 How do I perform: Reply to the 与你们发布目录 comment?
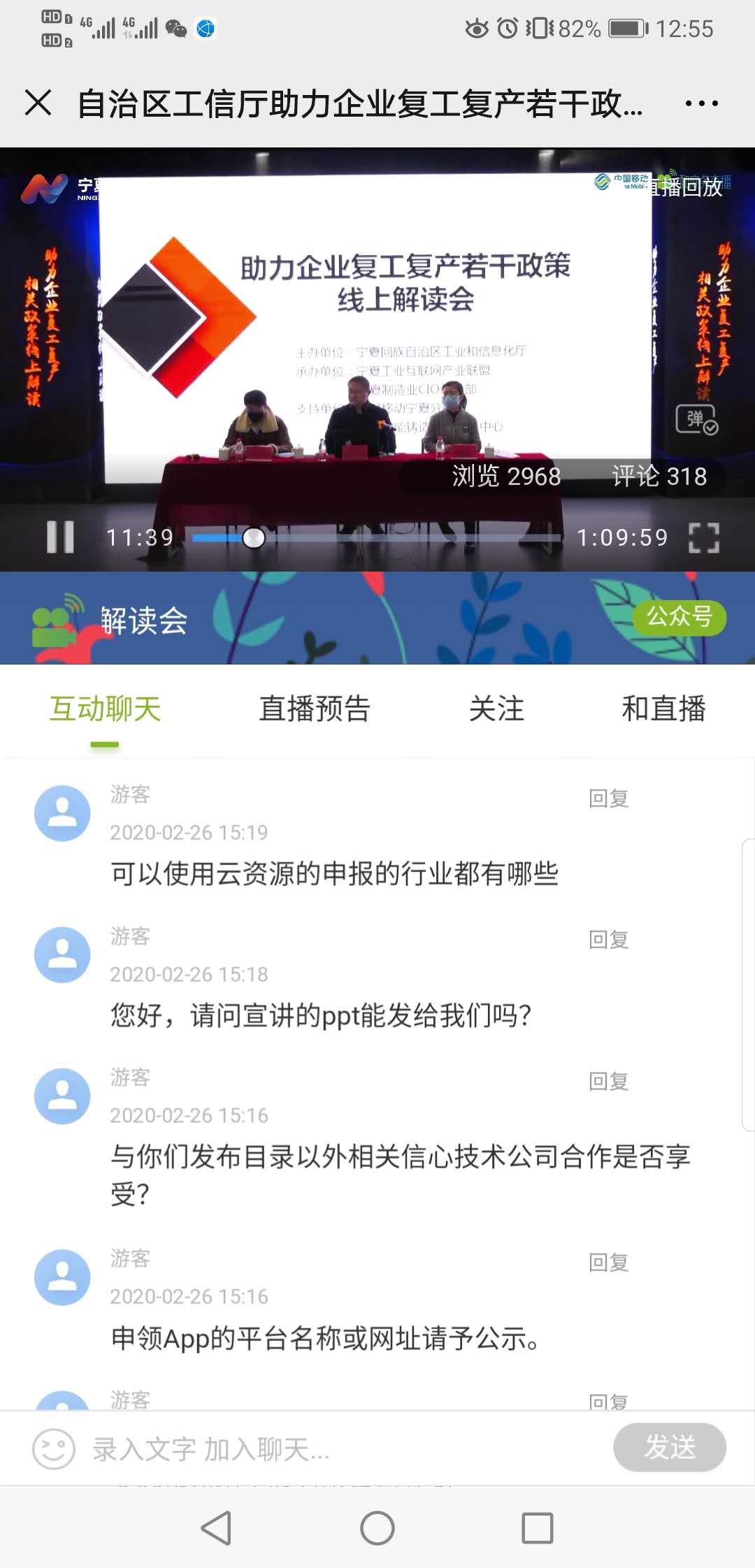click(608, 1082)
